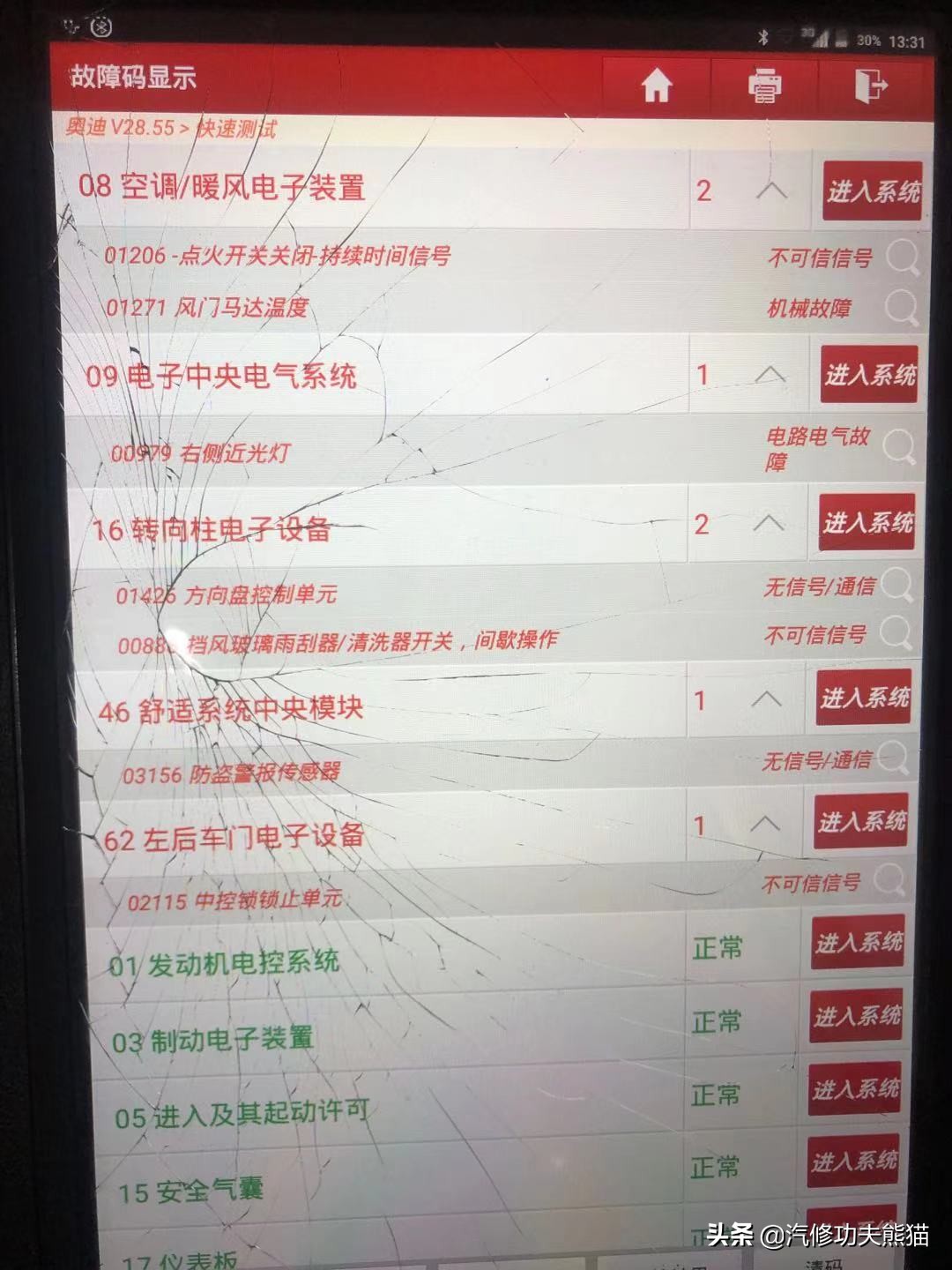Tap magnifier beside wiper switch fault 00881
This screenshot has width=952, height=1270.
click(x=900, y=635)
